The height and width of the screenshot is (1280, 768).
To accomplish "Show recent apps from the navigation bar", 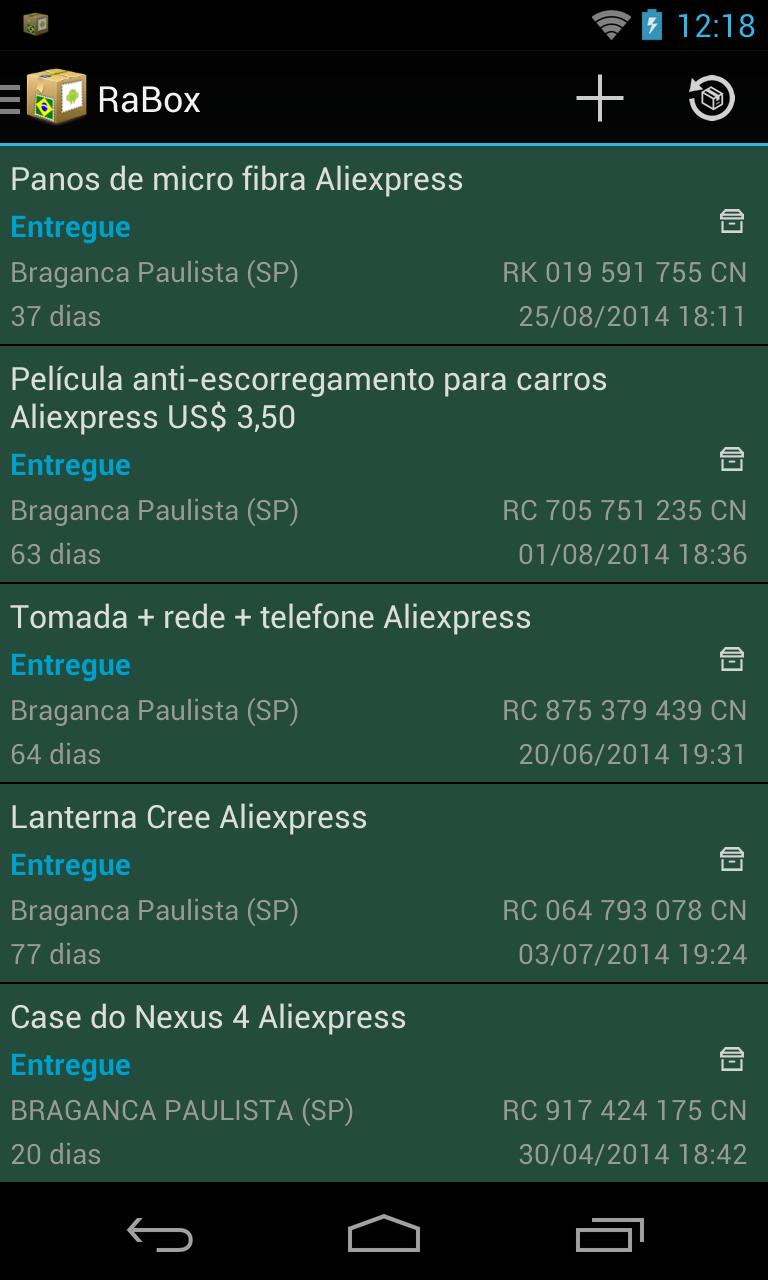I will (610, 1234).
